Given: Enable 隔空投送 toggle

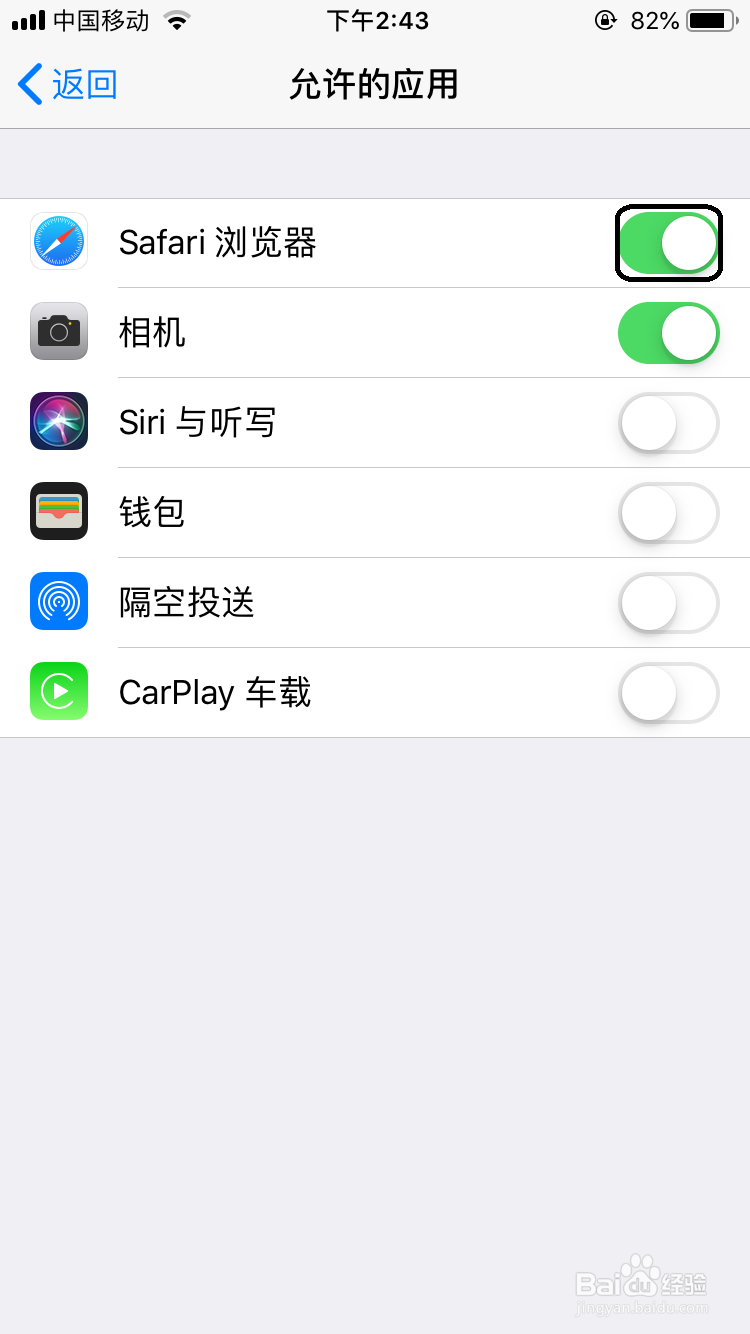Looking at the screenshot, I should [668, 603].
